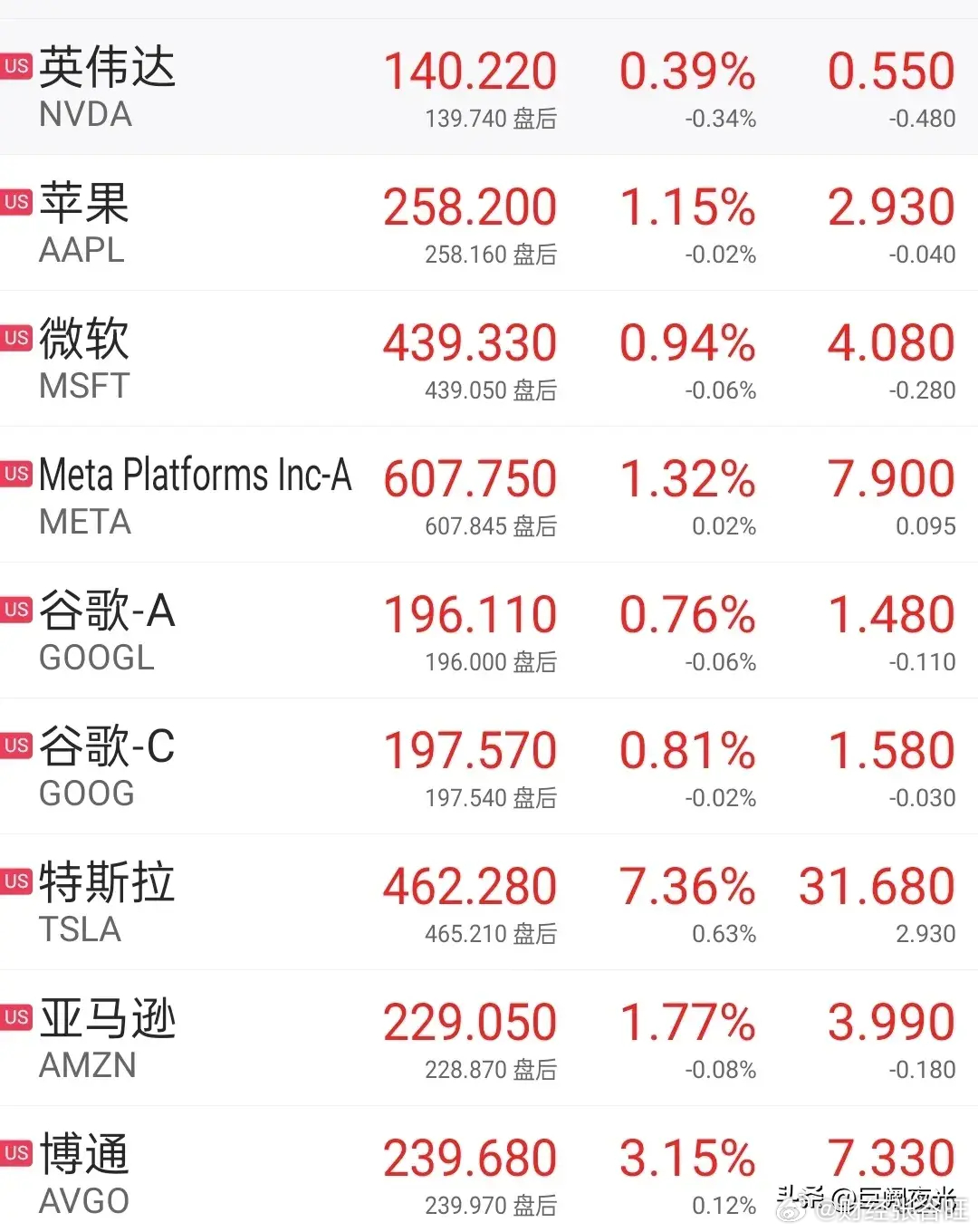Click the US badge next to 苹果 AAPL
The image size is (978, 1232).
pos(14,201)
